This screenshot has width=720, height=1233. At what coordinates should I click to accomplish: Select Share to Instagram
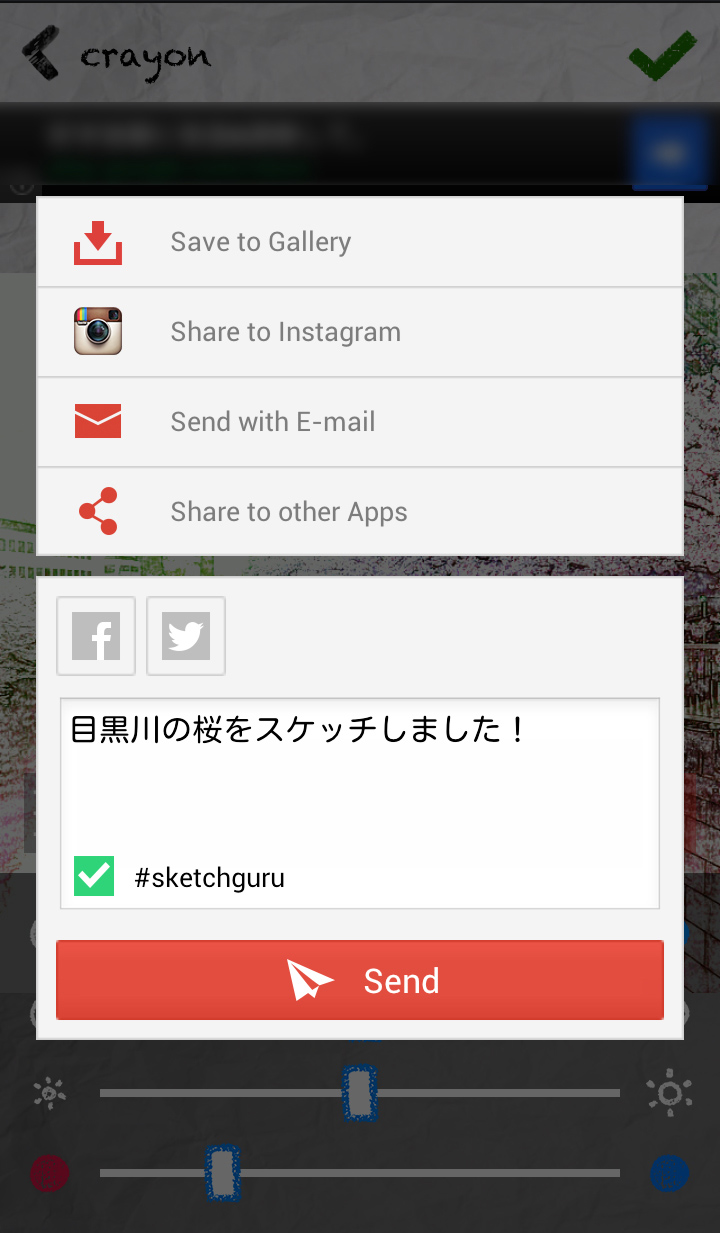pos(360,332)
